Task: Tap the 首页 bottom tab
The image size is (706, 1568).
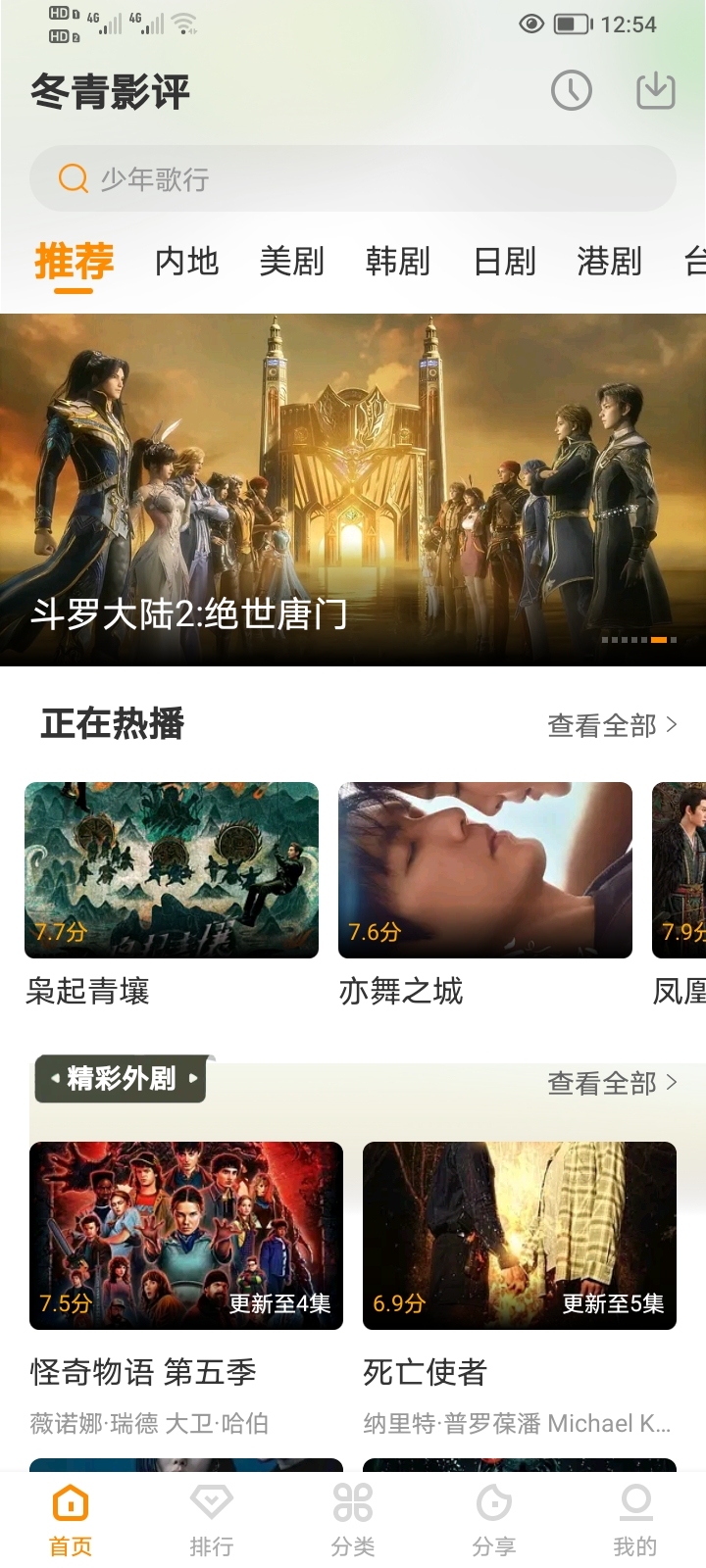Action: (71, 1519)
